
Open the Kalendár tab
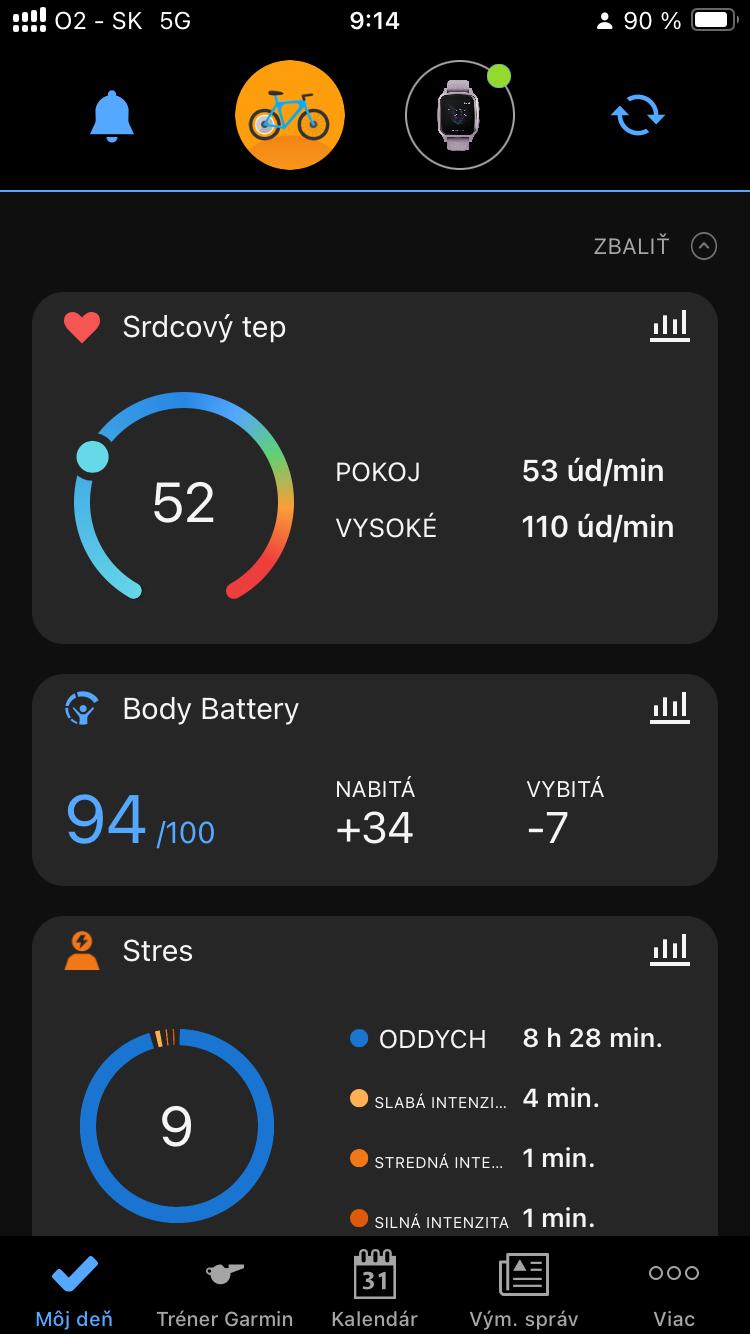point(374,1290)
